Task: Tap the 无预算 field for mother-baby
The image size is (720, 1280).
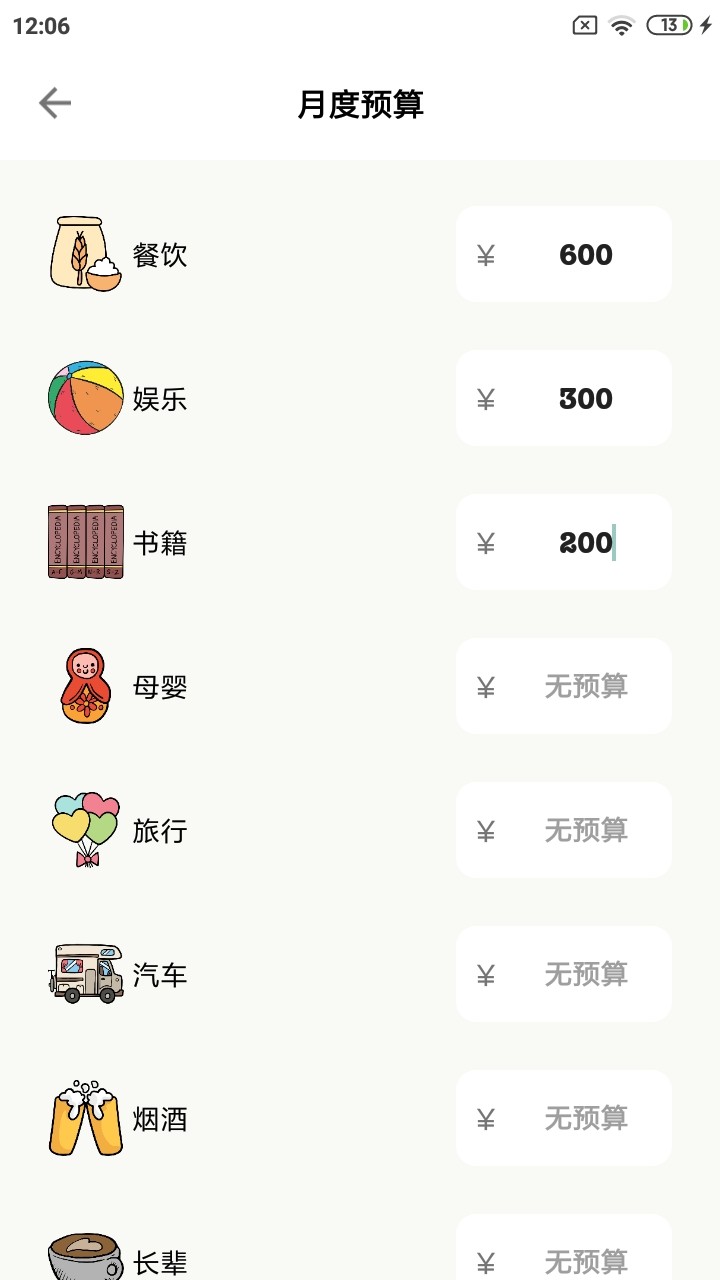Action: pos(587,686)
